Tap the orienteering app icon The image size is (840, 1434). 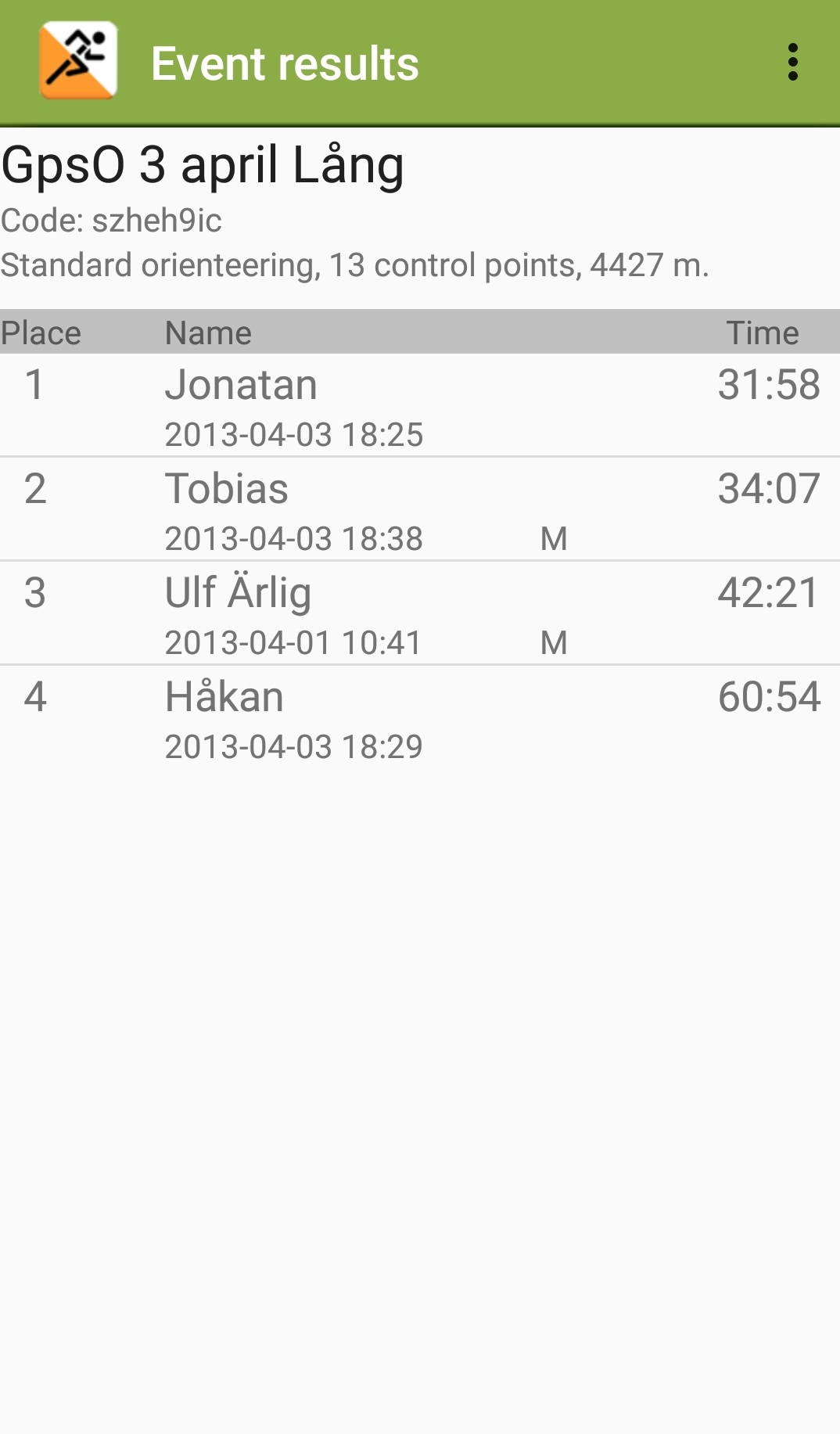(78, 61)
